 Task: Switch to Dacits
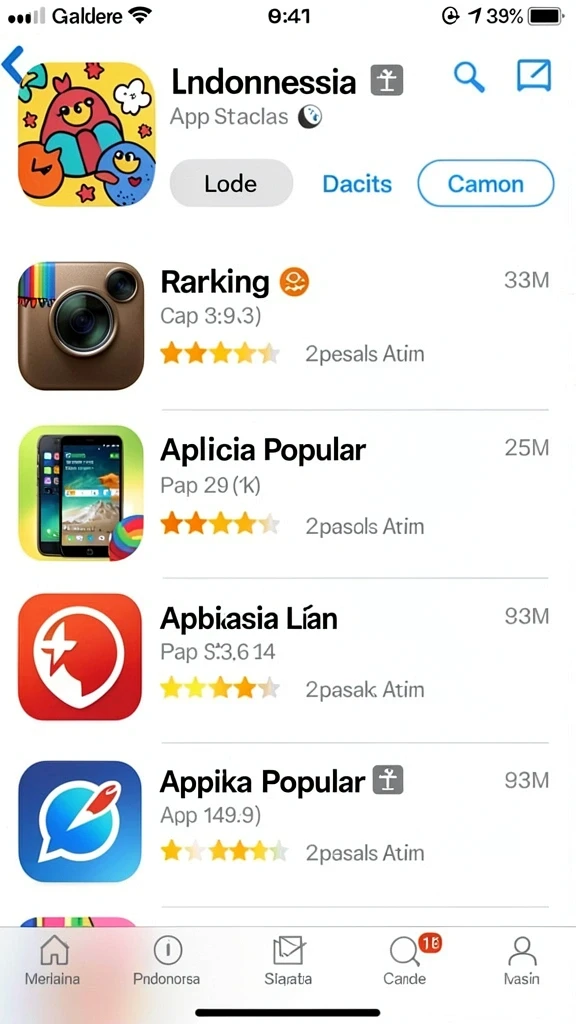[x=357, y=184]
